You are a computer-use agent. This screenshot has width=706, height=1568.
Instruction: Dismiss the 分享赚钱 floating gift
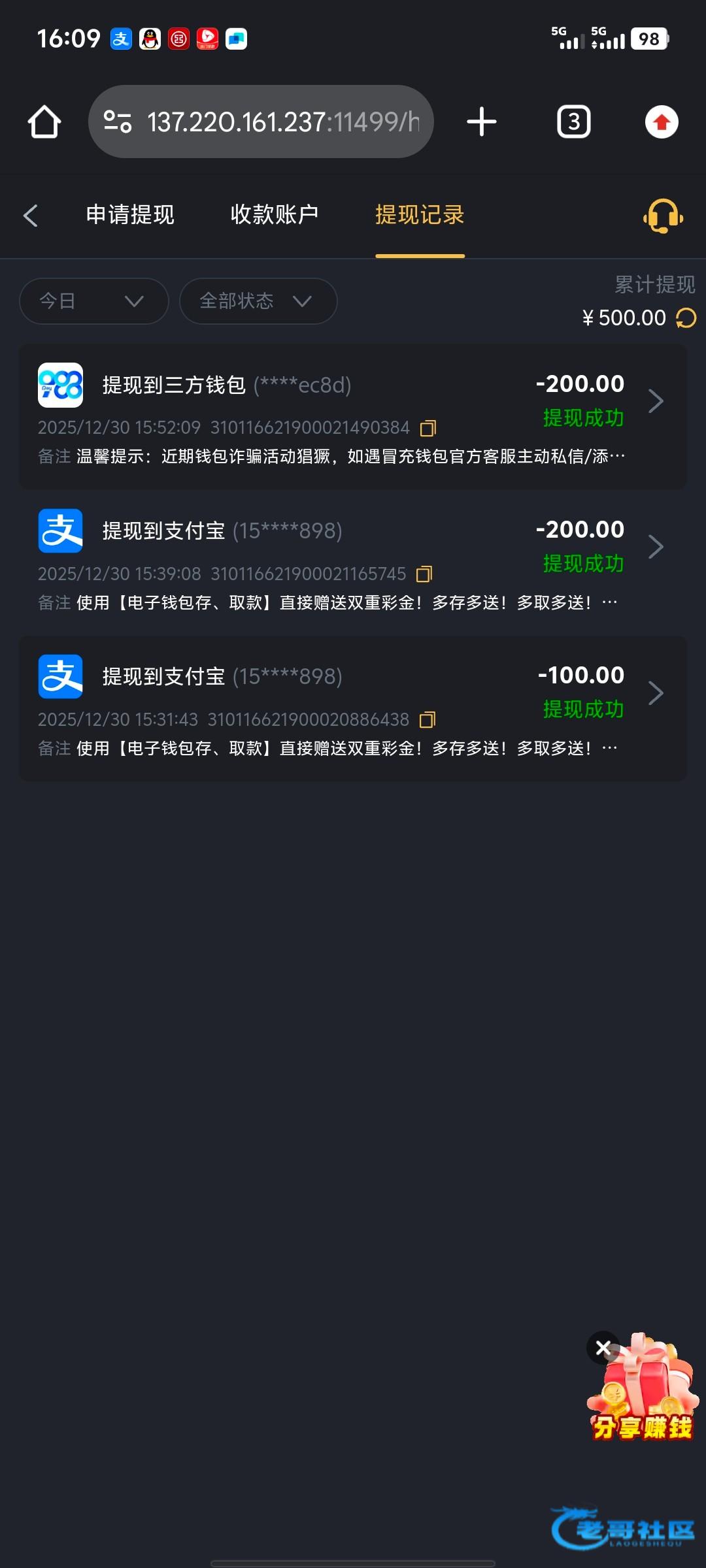click(x=603, y=1348)
